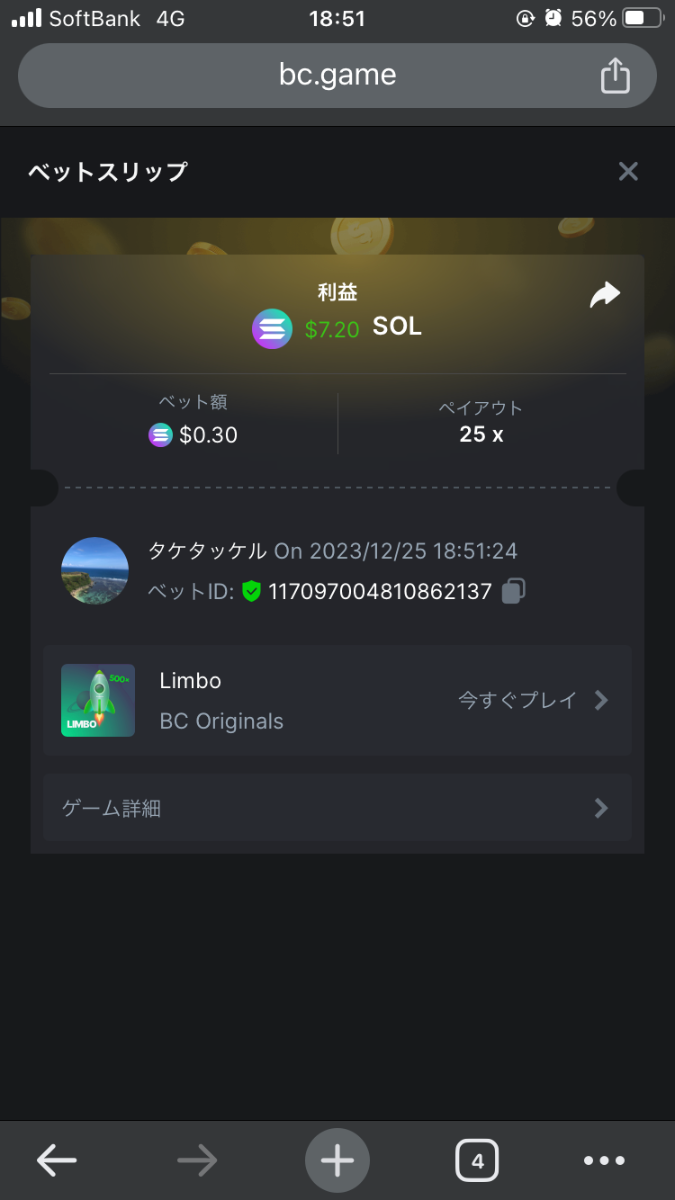Open Limbo to play now
The height and width of the screenshot is (1200, 675).
[x=532, y=700]
